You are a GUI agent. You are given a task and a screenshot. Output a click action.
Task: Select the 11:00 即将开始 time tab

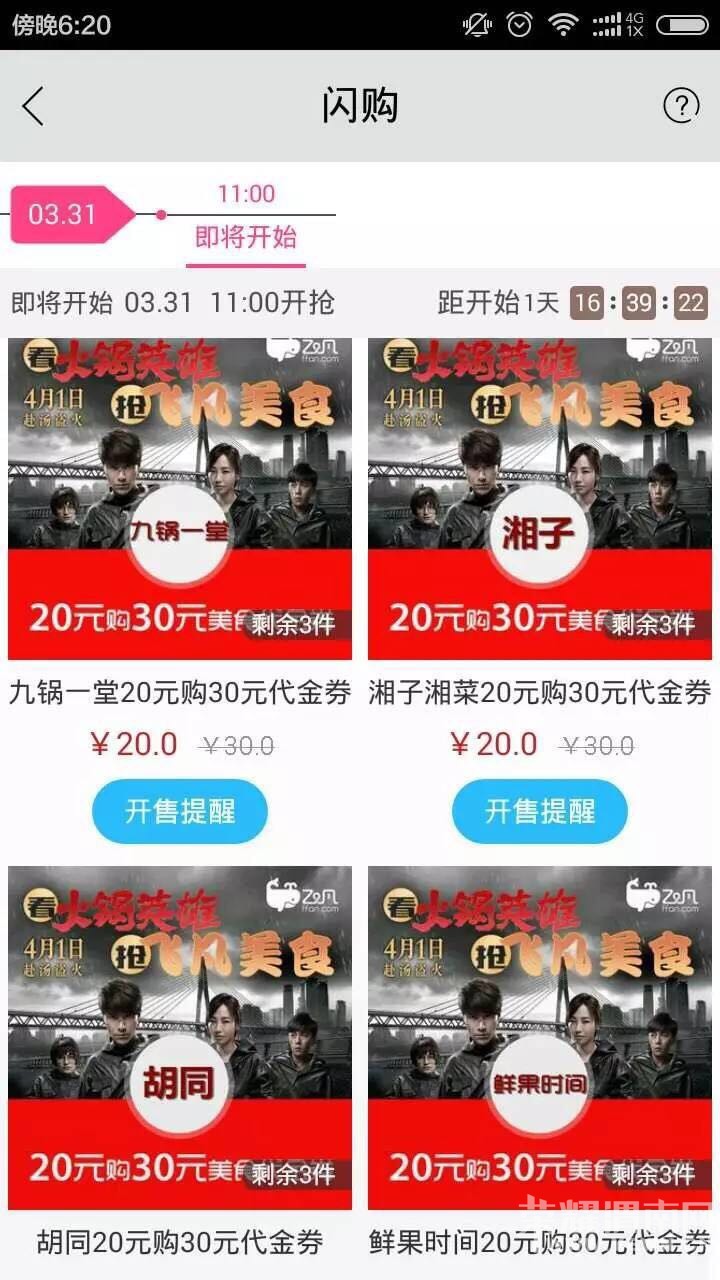(x=246, y=217)
